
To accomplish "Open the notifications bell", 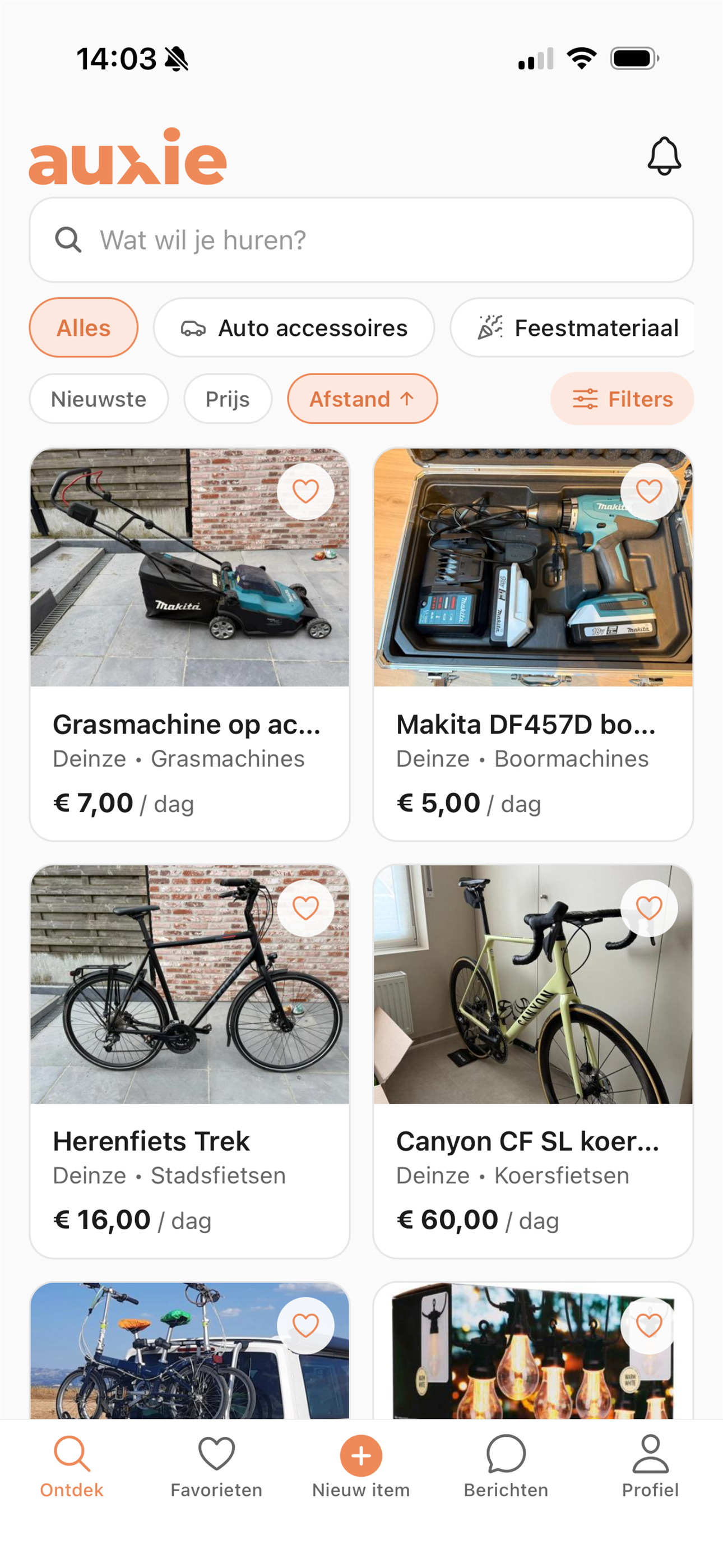I will [664, 156].
